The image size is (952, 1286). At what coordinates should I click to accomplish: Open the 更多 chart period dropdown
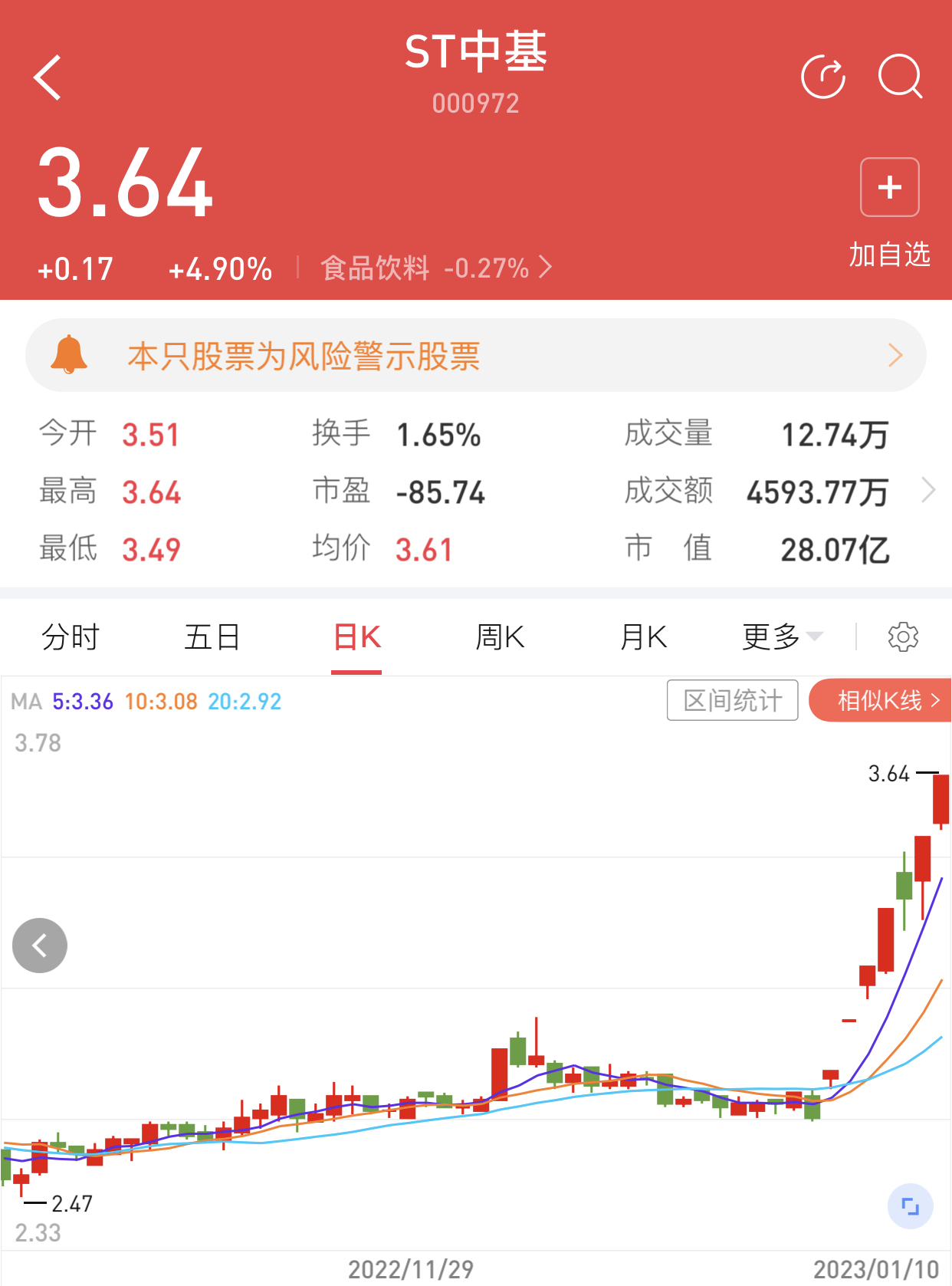click(782, 637)
